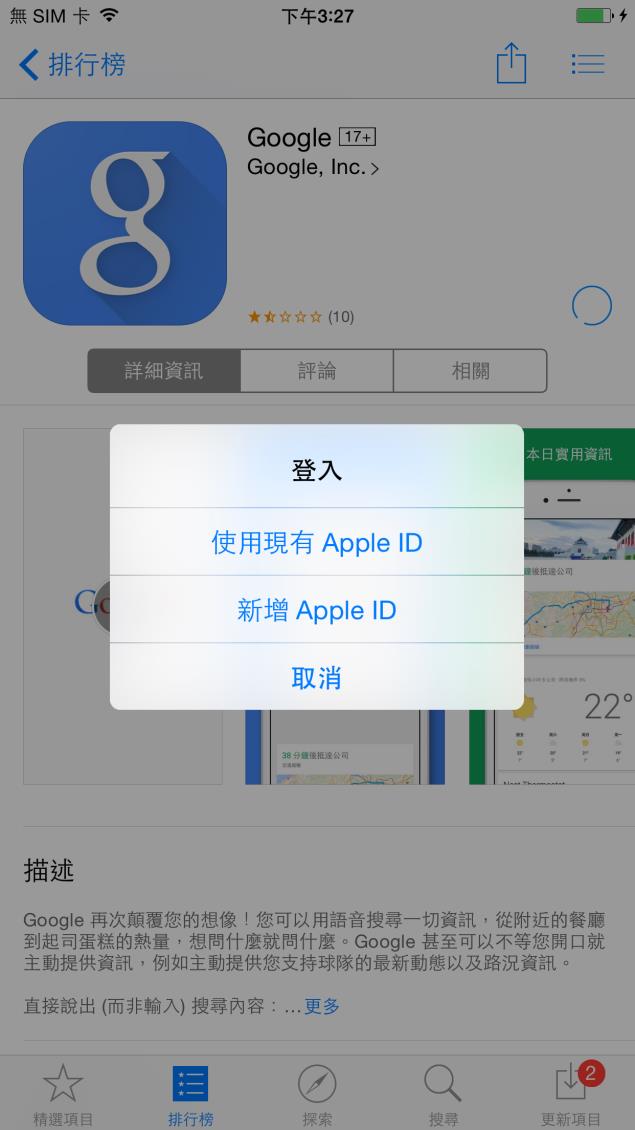Share the Google app page

click(x=511, y=65)
